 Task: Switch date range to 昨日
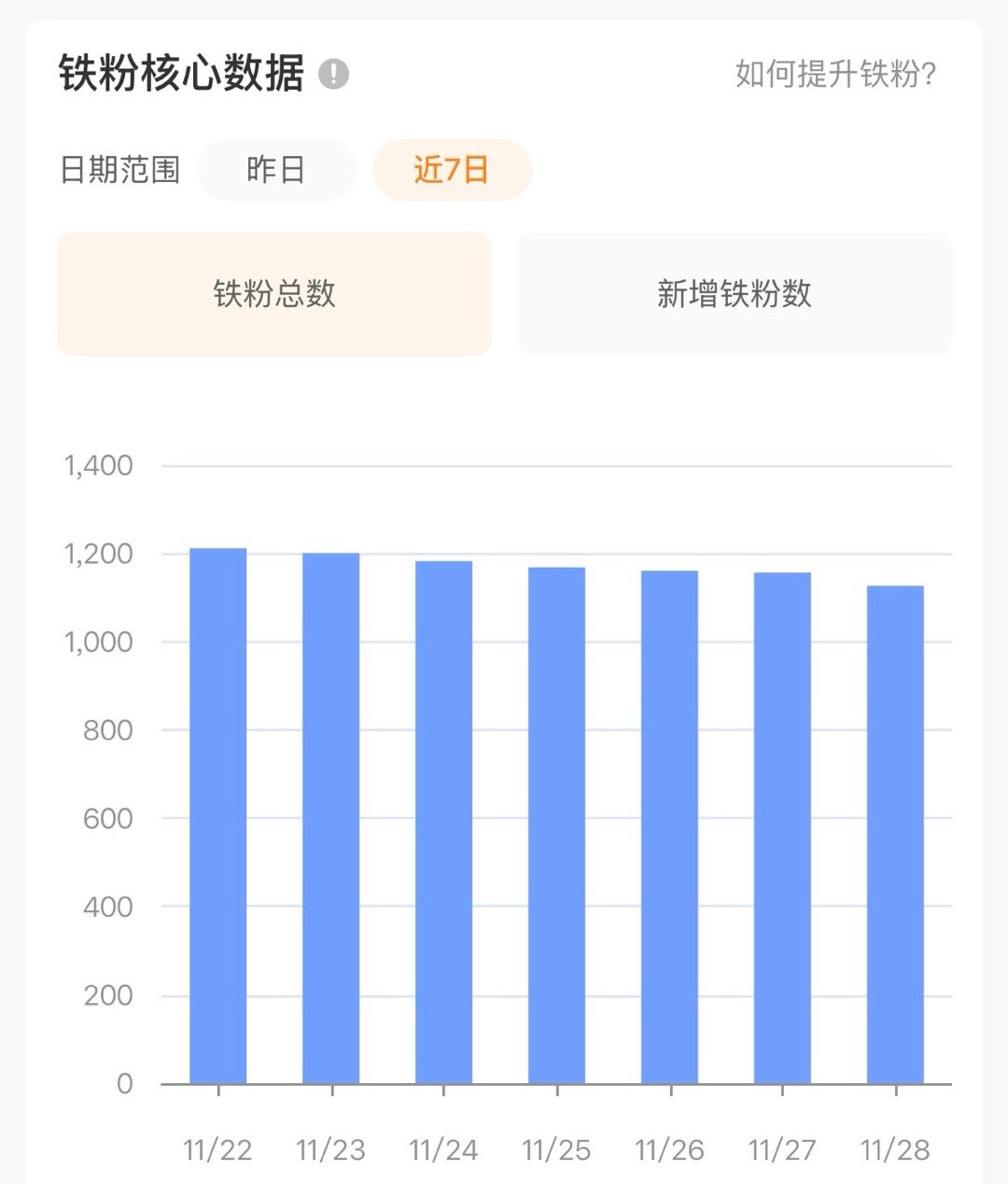click(275, 169)
